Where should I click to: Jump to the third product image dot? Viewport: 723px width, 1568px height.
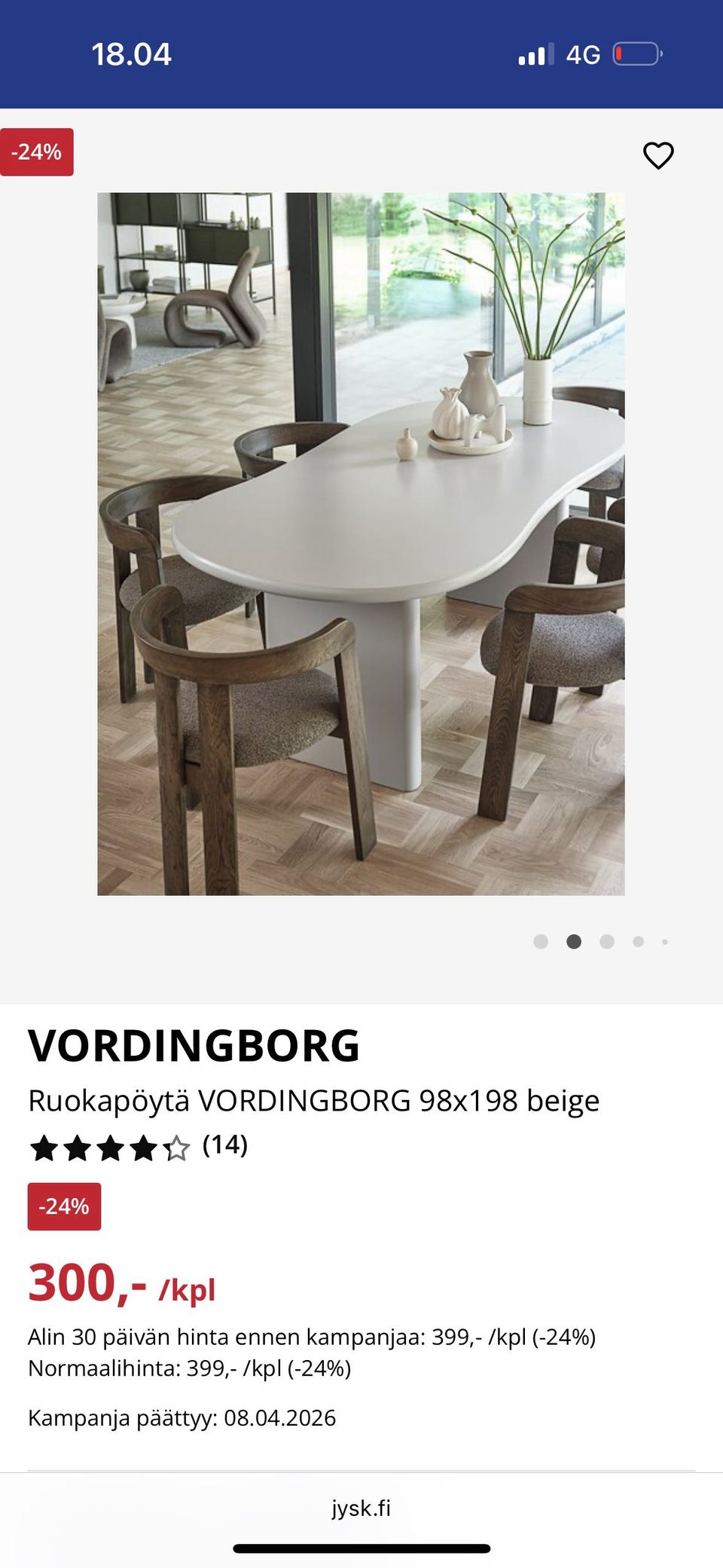(607, 942)
